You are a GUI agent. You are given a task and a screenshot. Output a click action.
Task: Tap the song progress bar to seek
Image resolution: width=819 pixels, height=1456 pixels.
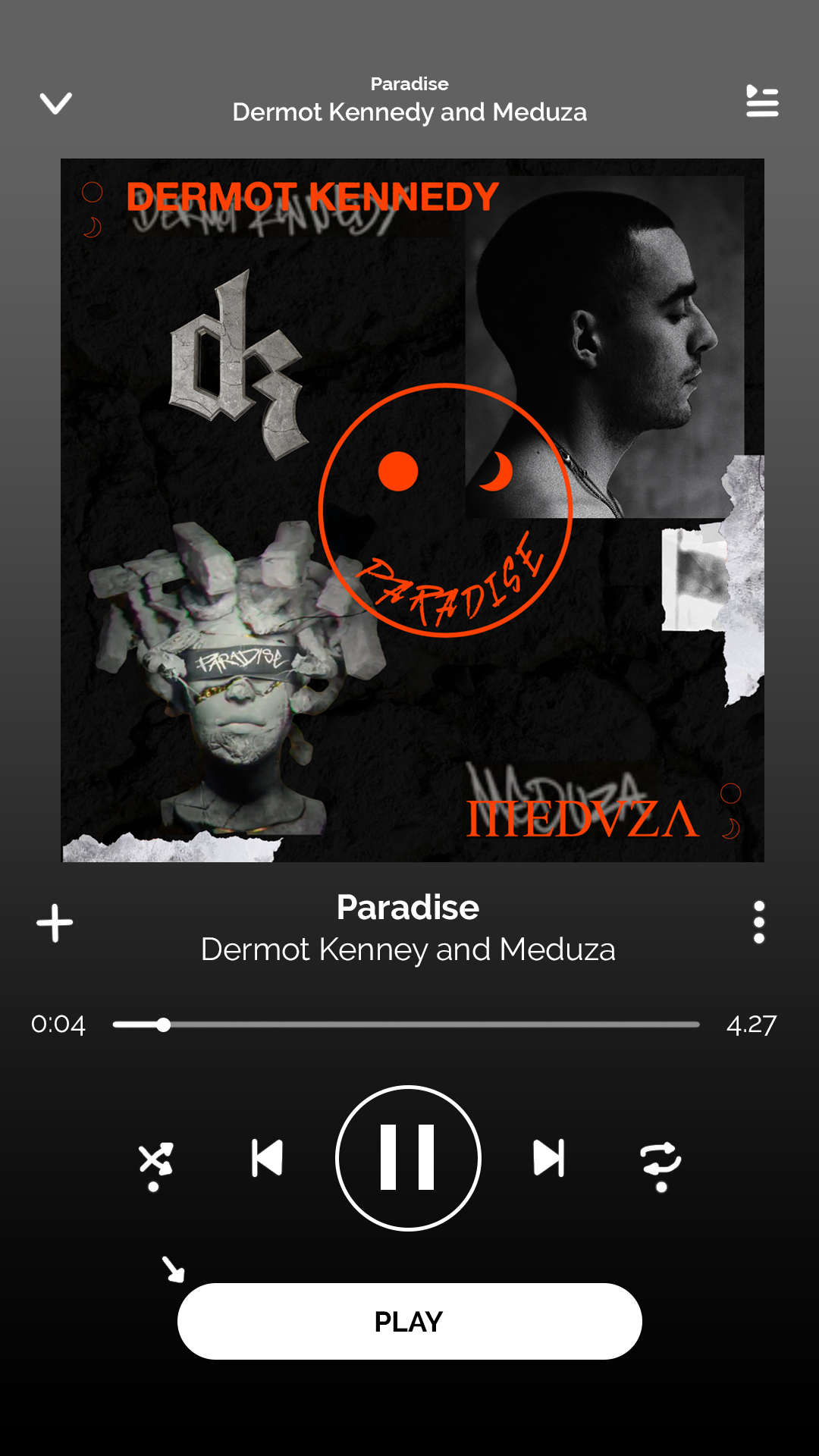(406, 1025)
